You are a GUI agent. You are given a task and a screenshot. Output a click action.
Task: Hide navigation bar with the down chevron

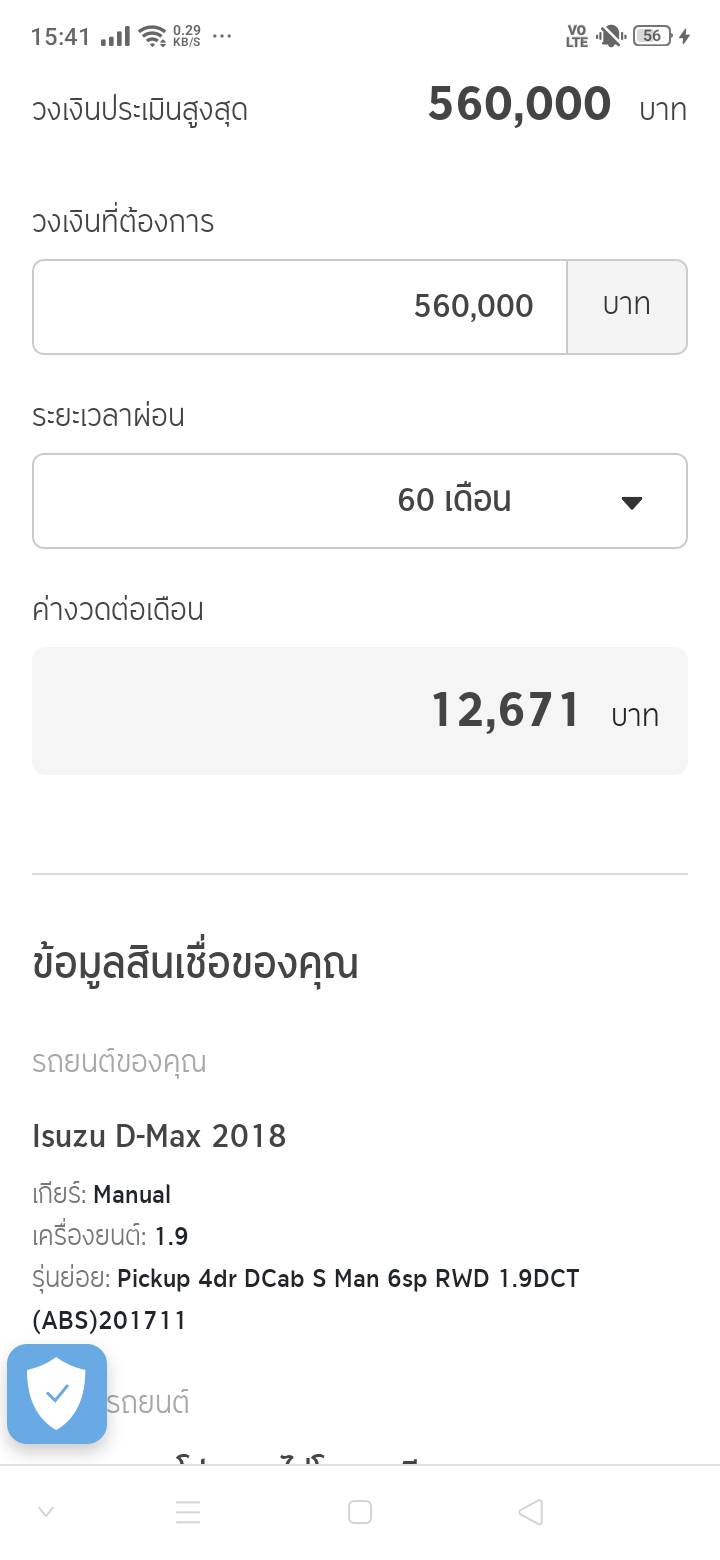46,1512
